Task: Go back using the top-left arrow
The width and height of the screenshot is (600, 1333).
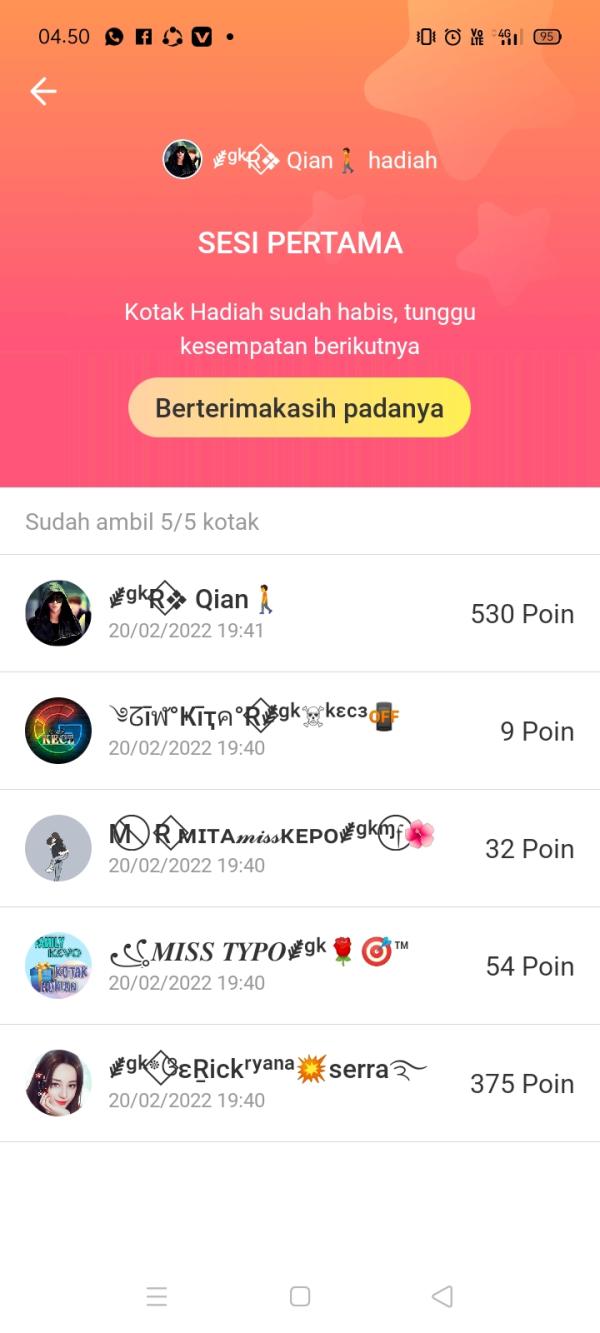Action: [43, 92]
